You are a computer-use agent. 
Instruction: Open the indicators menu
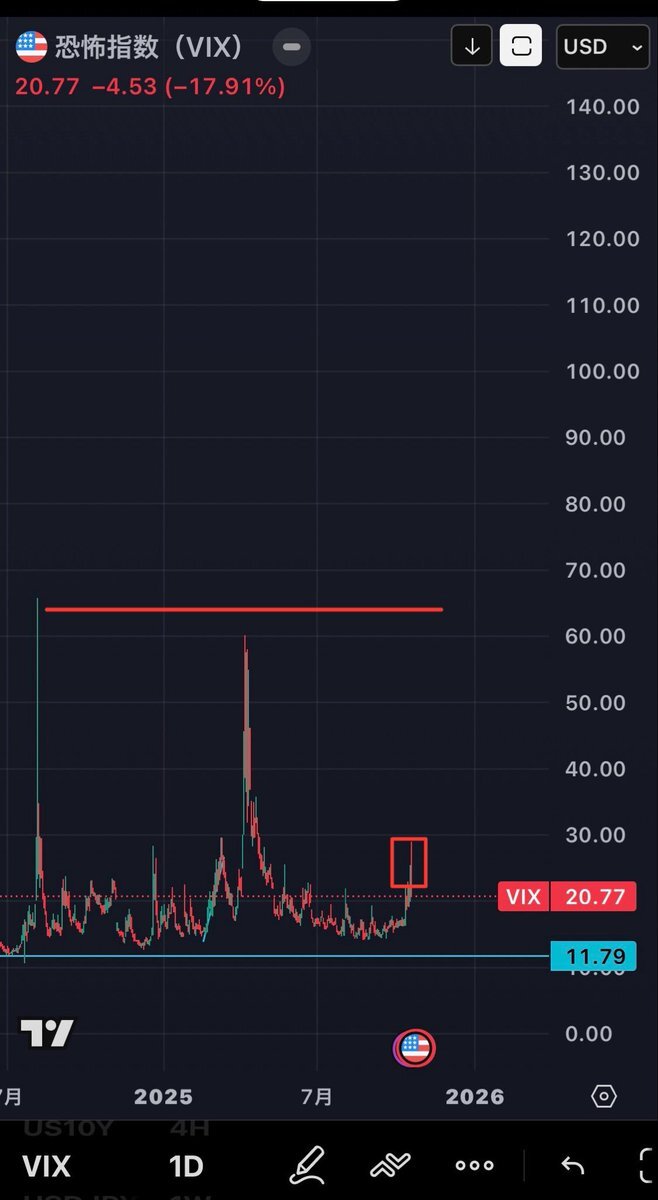(x=391, y=1165)
